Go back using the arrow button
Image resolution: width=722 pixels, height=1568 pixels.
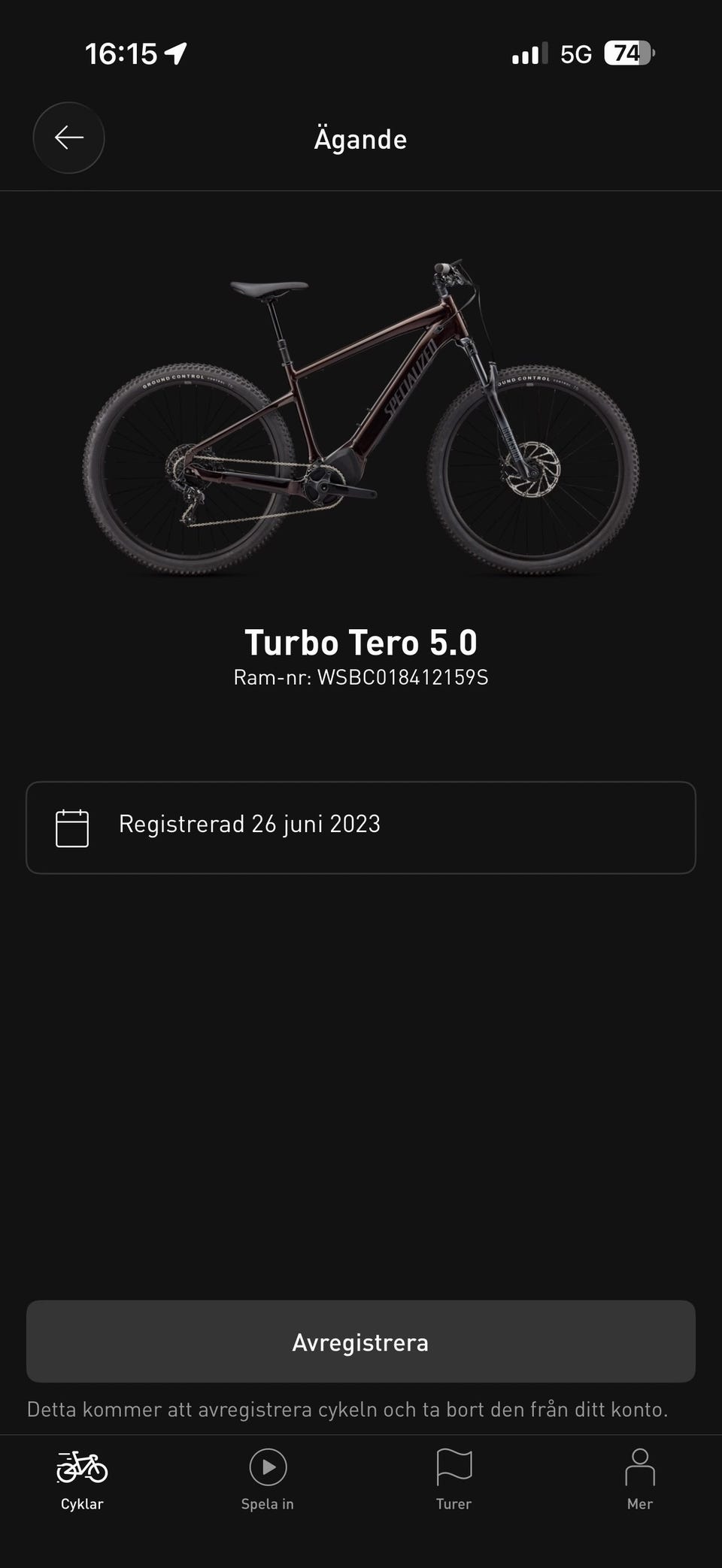[x=68, y=138]
